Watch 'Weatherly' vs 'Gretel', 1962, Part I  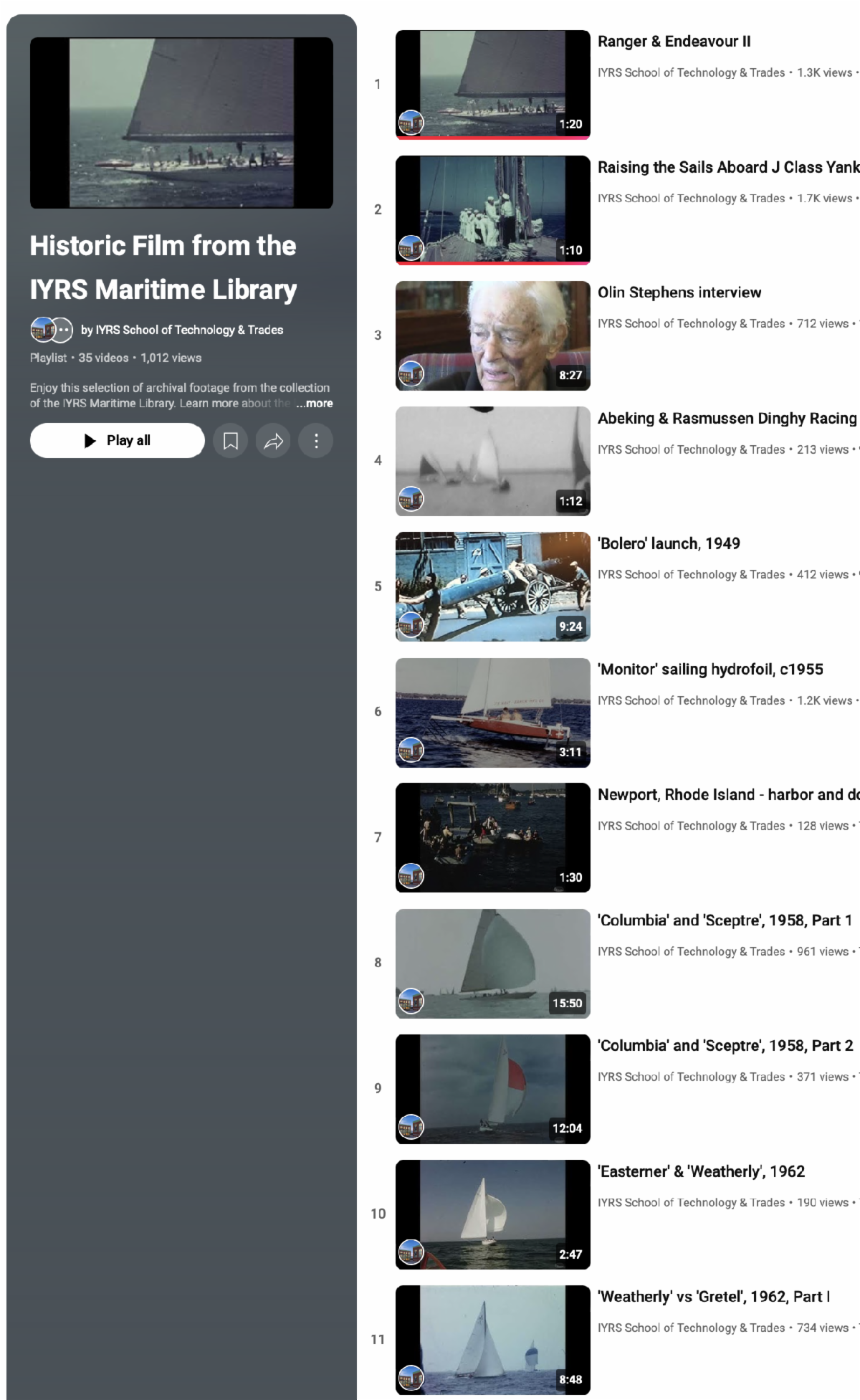click(492, 1339)
